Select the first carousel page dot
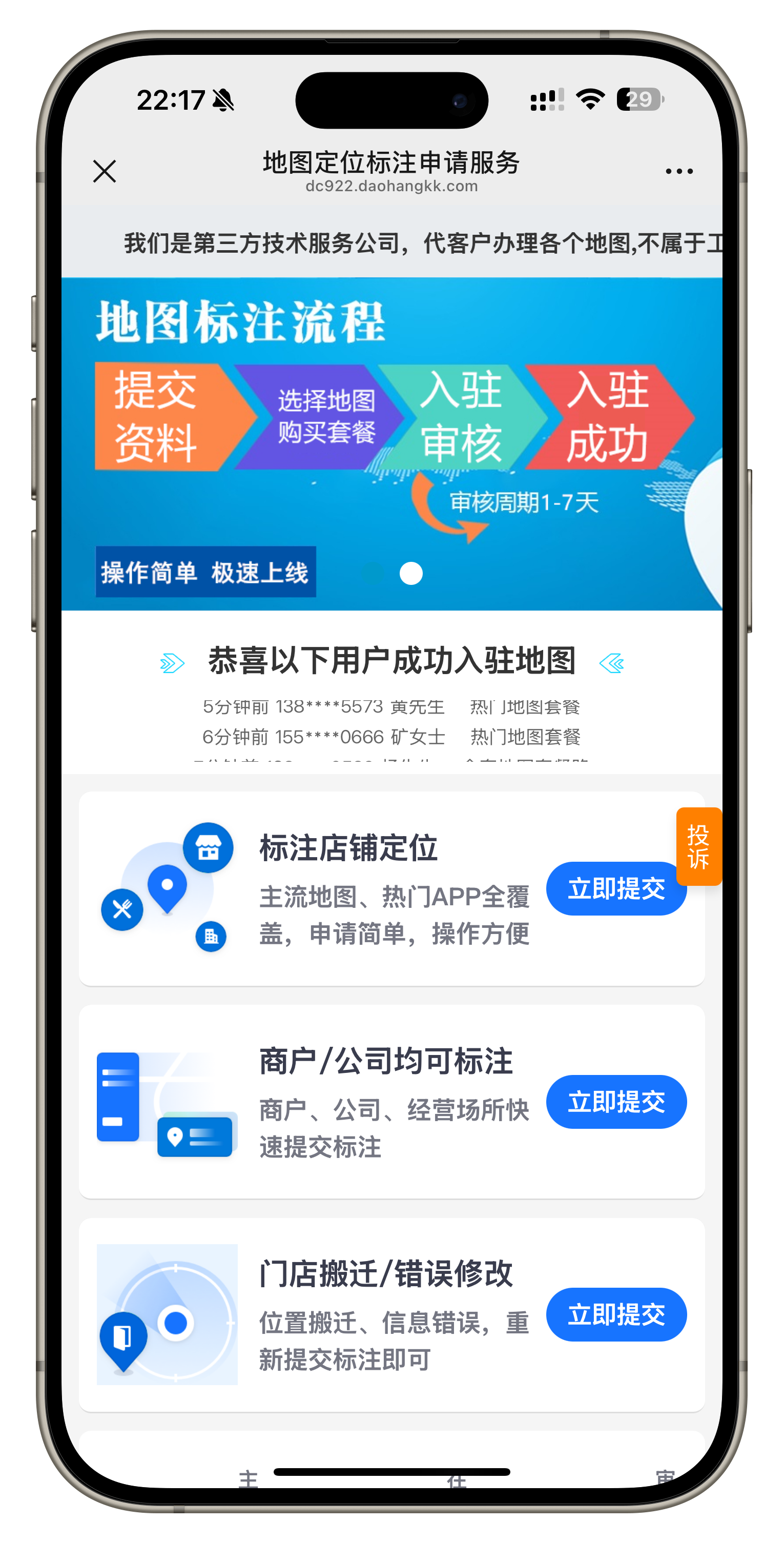784x1543 pixels. tap(374, 573)
